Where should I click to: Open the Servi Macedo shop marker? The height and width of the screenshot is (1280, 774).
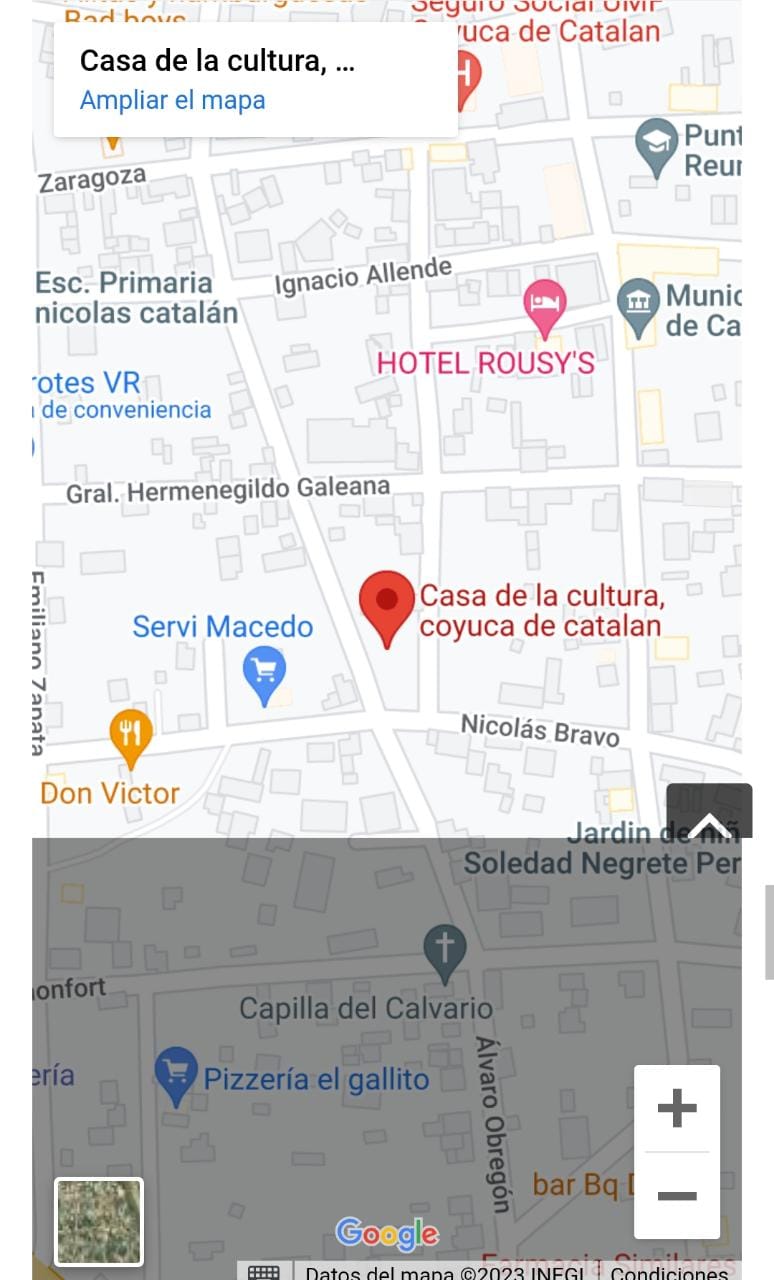pyautogui.click(x=264, y=676)
